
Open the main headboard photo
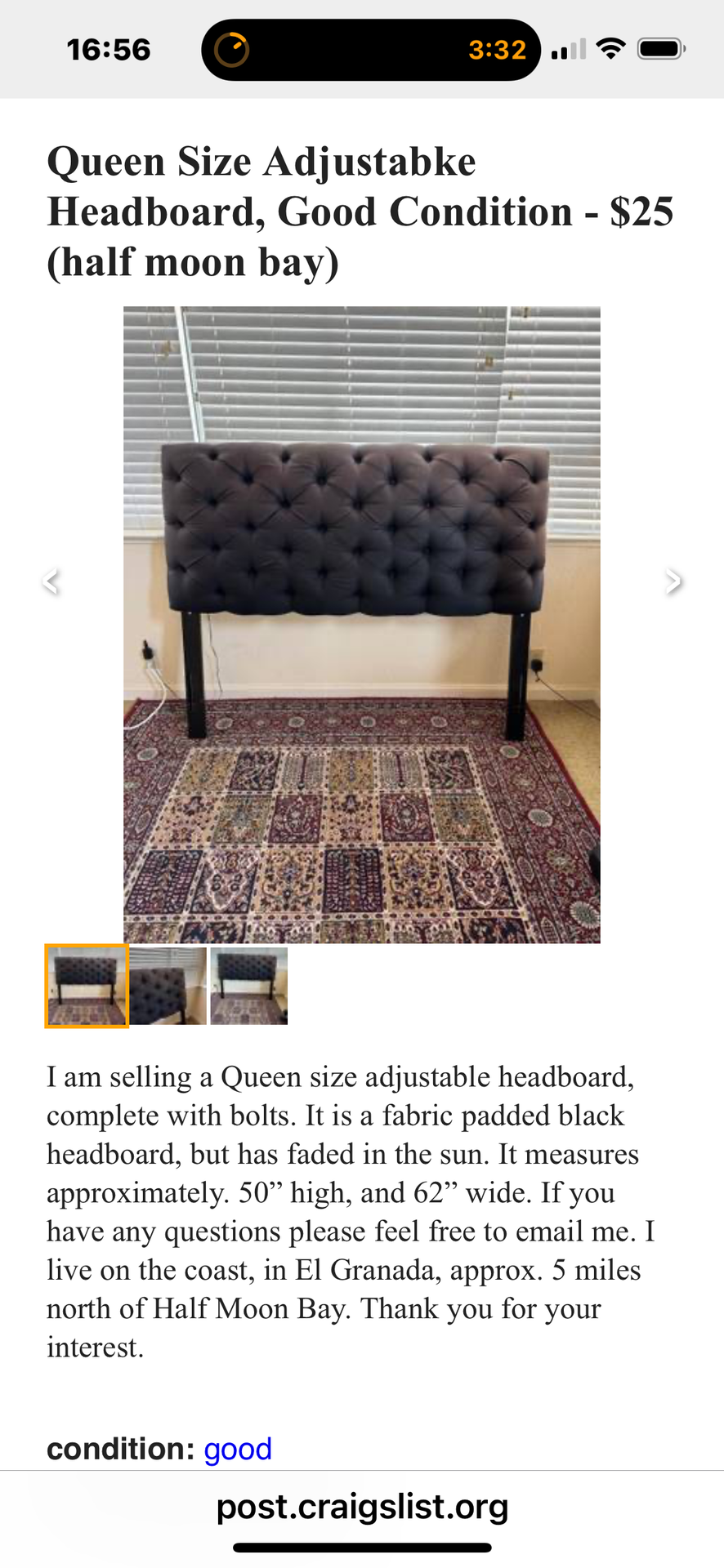coord(361,625)
